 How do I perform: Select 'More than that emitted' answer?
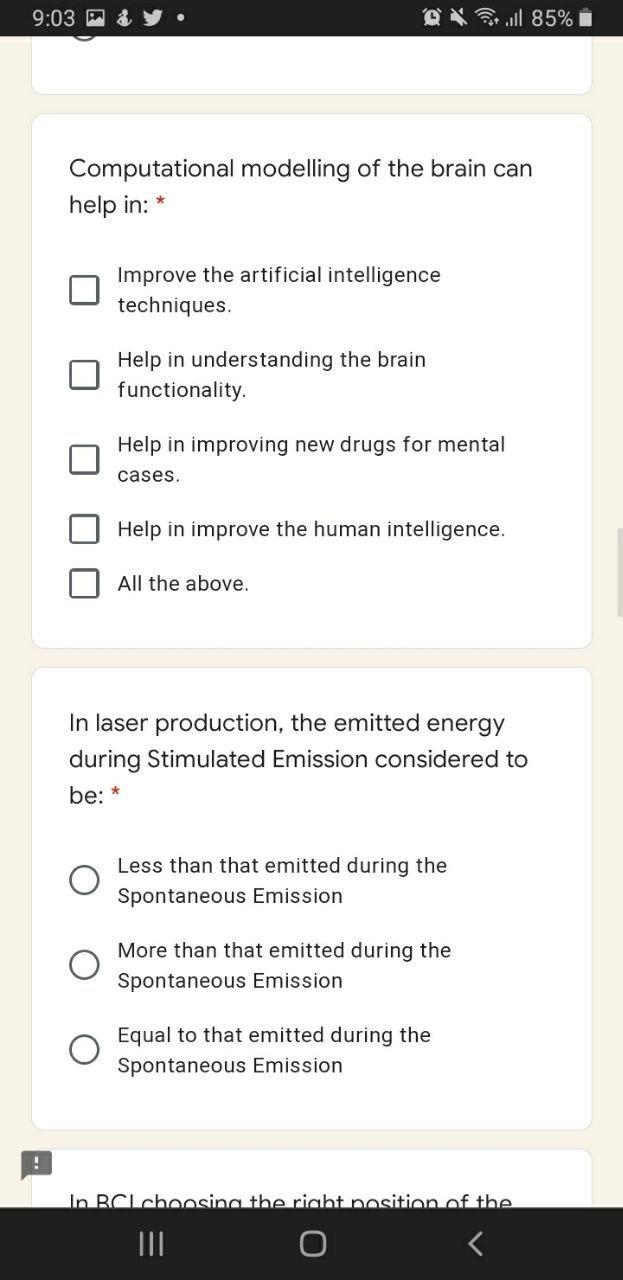coord(84,965)
